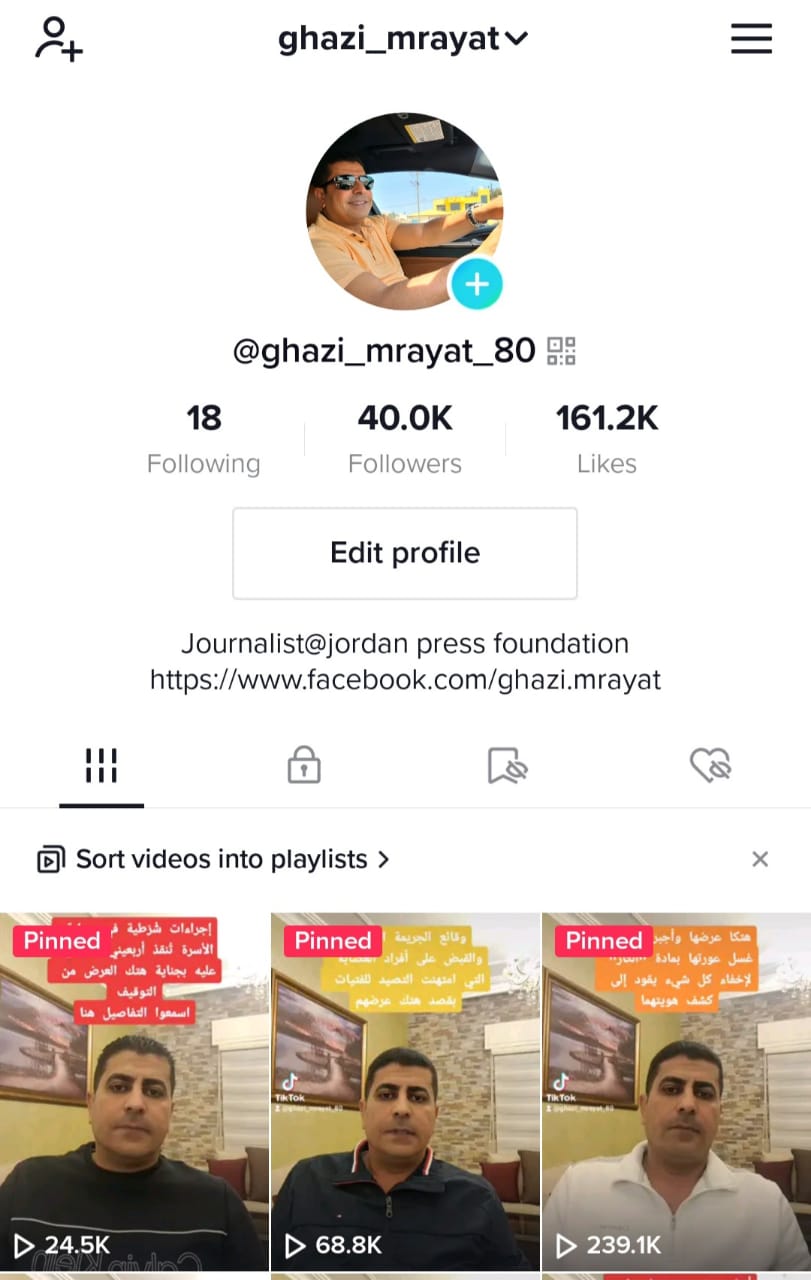The image size is (811, 1280).
Task: Tap the plus badge on profile photo
Action: click(476, 285)
